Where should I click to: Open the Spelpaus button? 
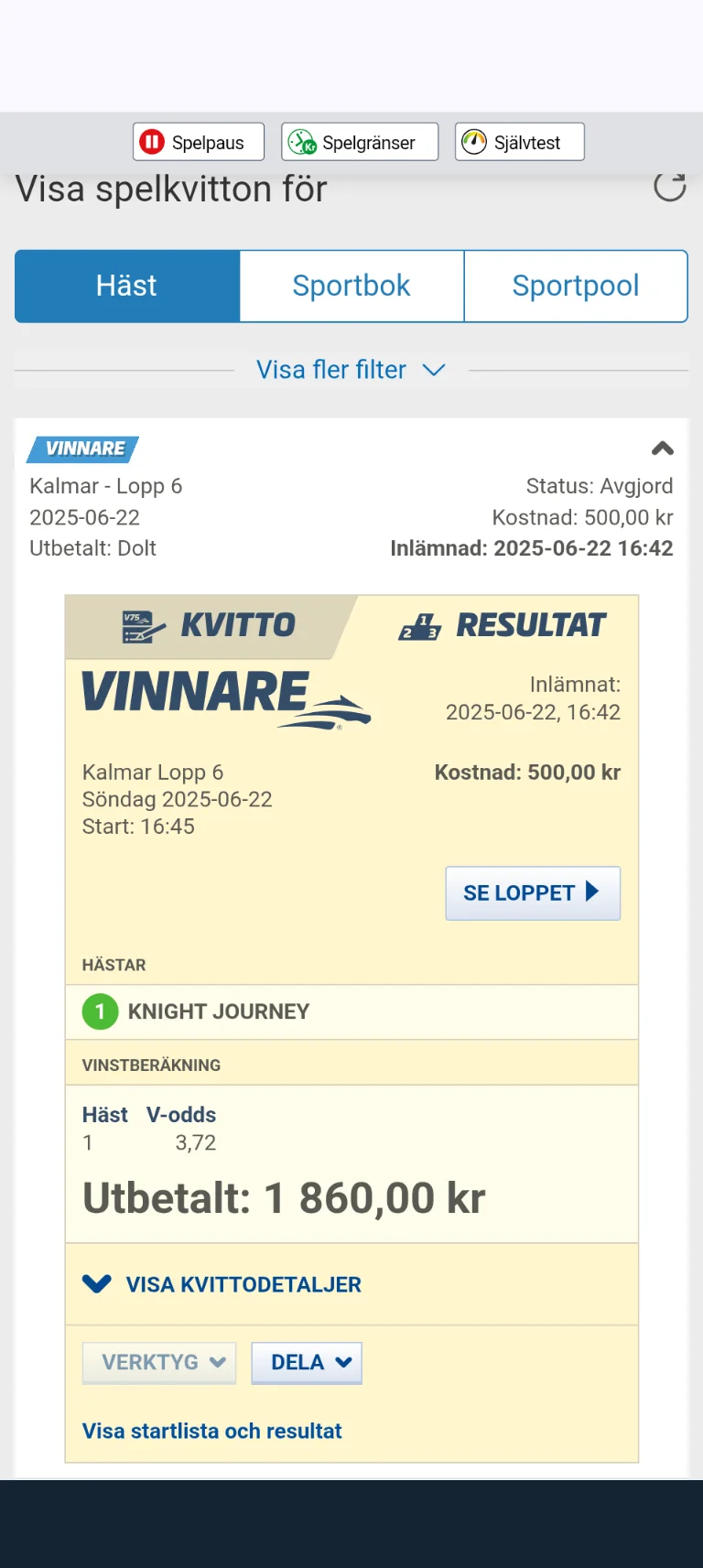pos(199,142)
